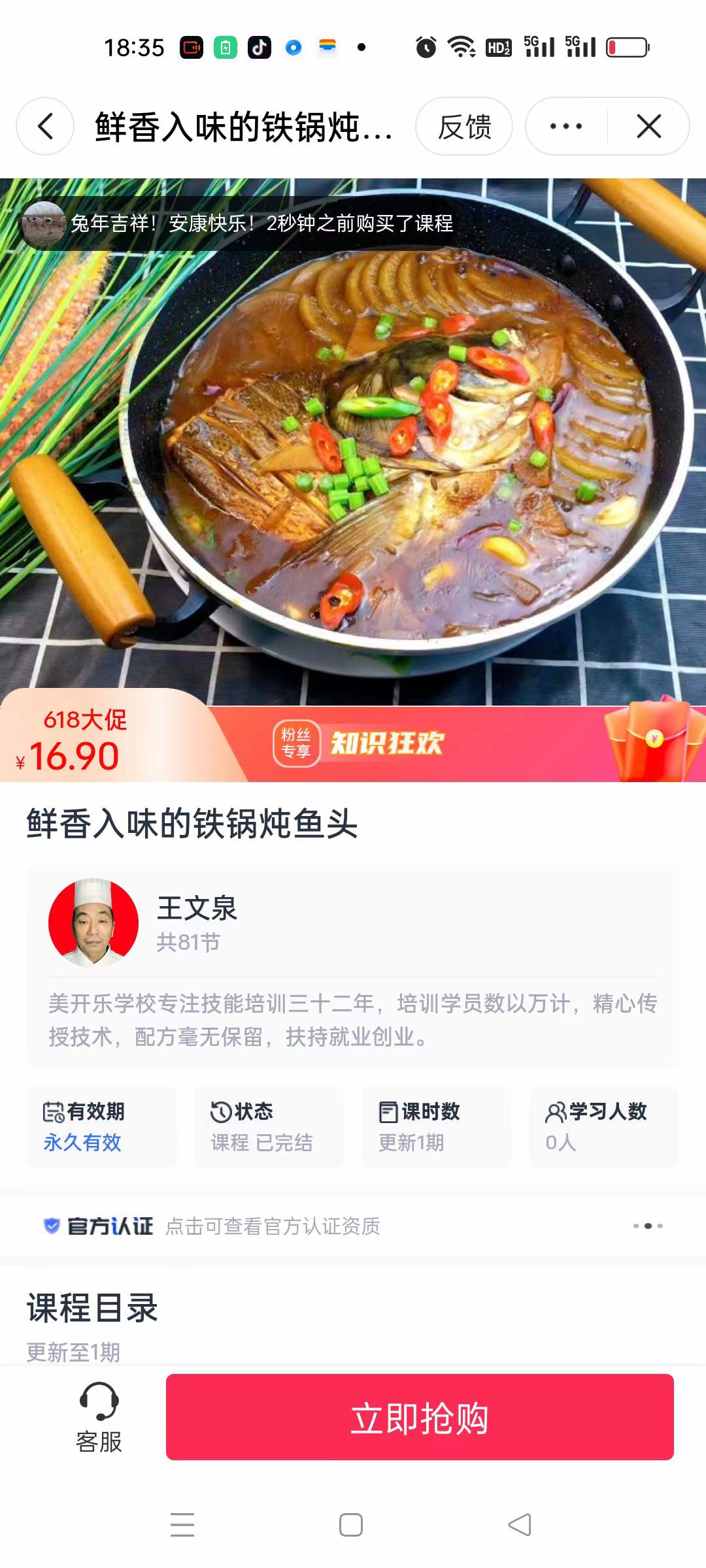The width and height of the screenshot is (706, 1568).
Task: Open the 反馈 feedback option
Action: click(x=465, y=127)
